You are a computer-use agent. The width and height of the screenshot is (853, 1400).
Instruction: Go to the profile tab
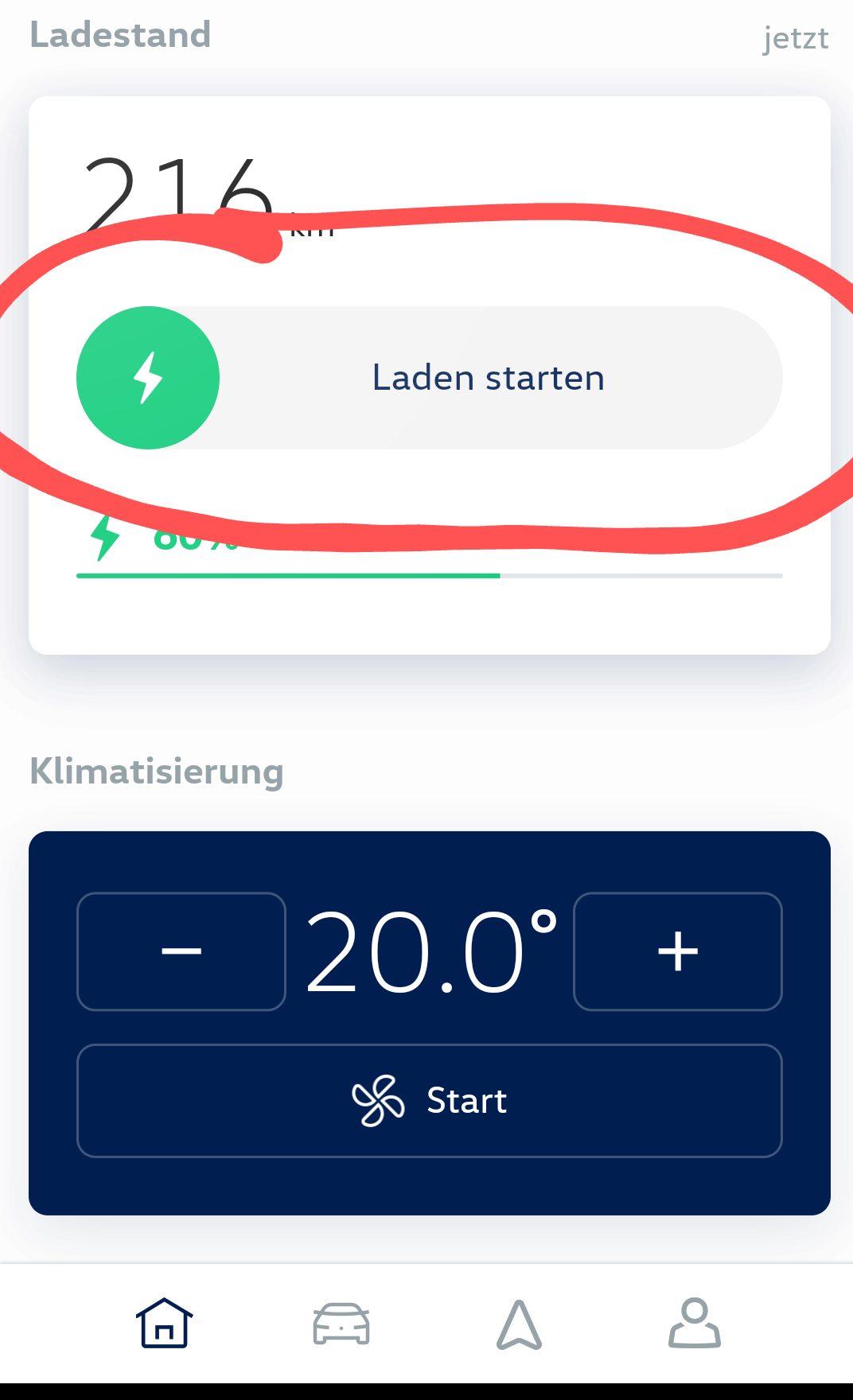(x=694, y=1324)
